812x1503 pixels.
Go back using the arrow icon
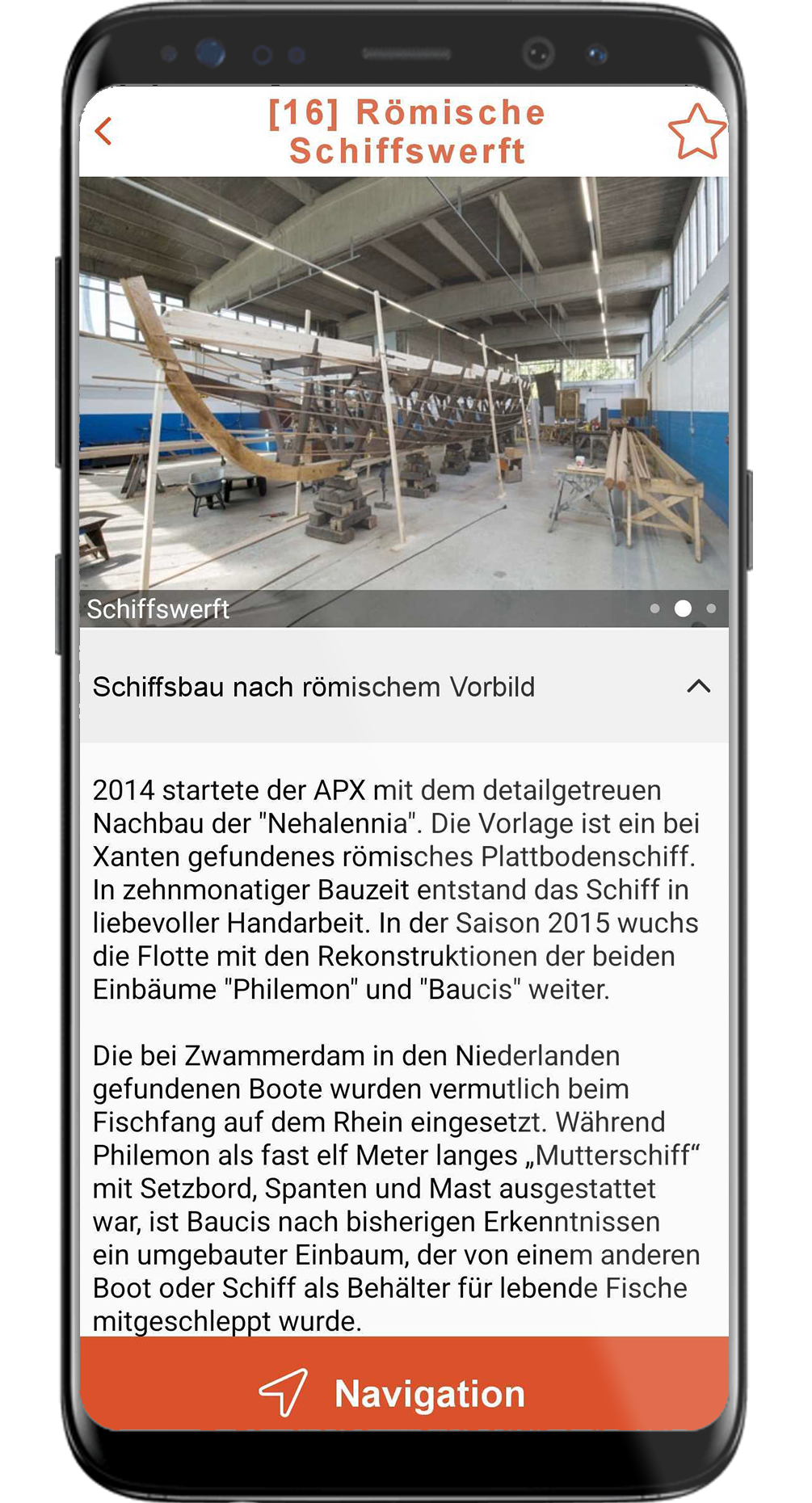pyautogui.click(x=103, y=131)
